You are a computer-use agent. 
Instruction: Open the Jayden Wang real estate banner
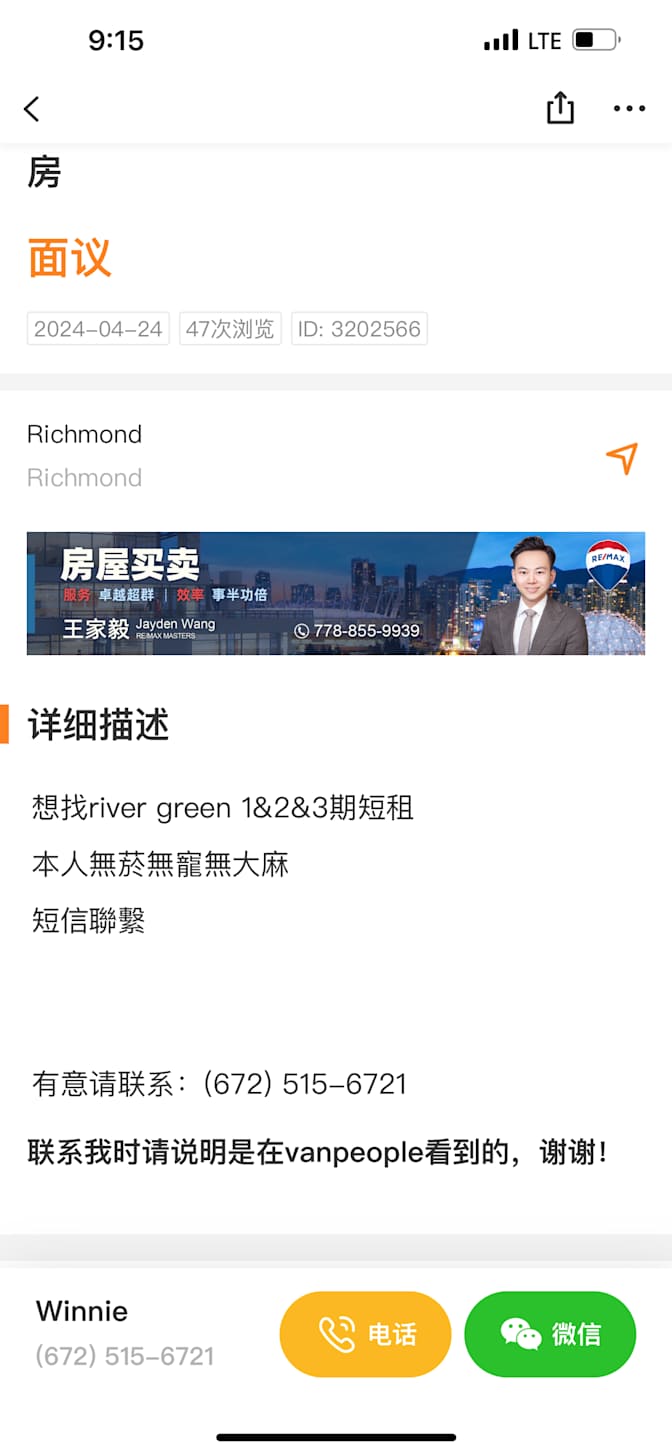point(336,594)
